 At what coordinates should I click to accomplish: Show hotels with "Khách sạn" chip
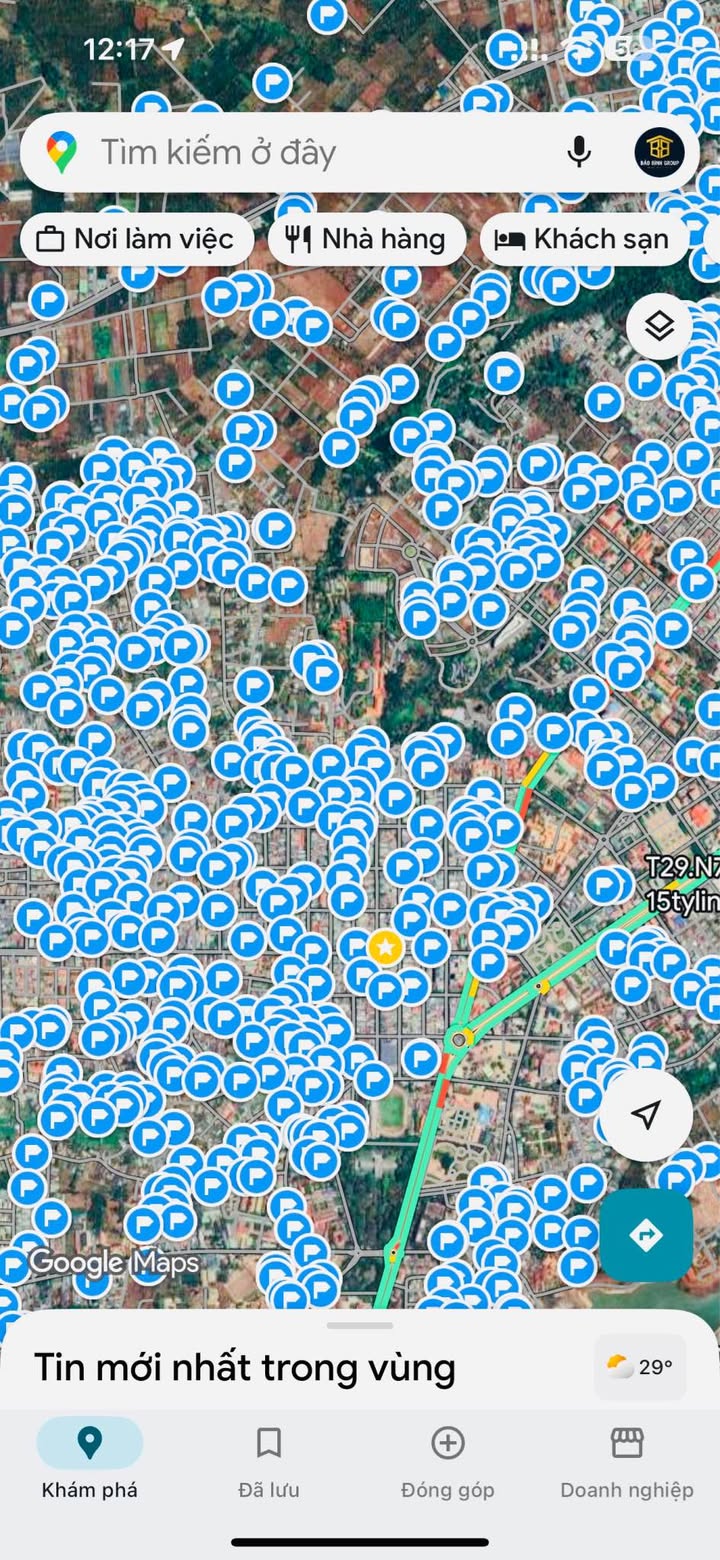(x=585, y=239)
